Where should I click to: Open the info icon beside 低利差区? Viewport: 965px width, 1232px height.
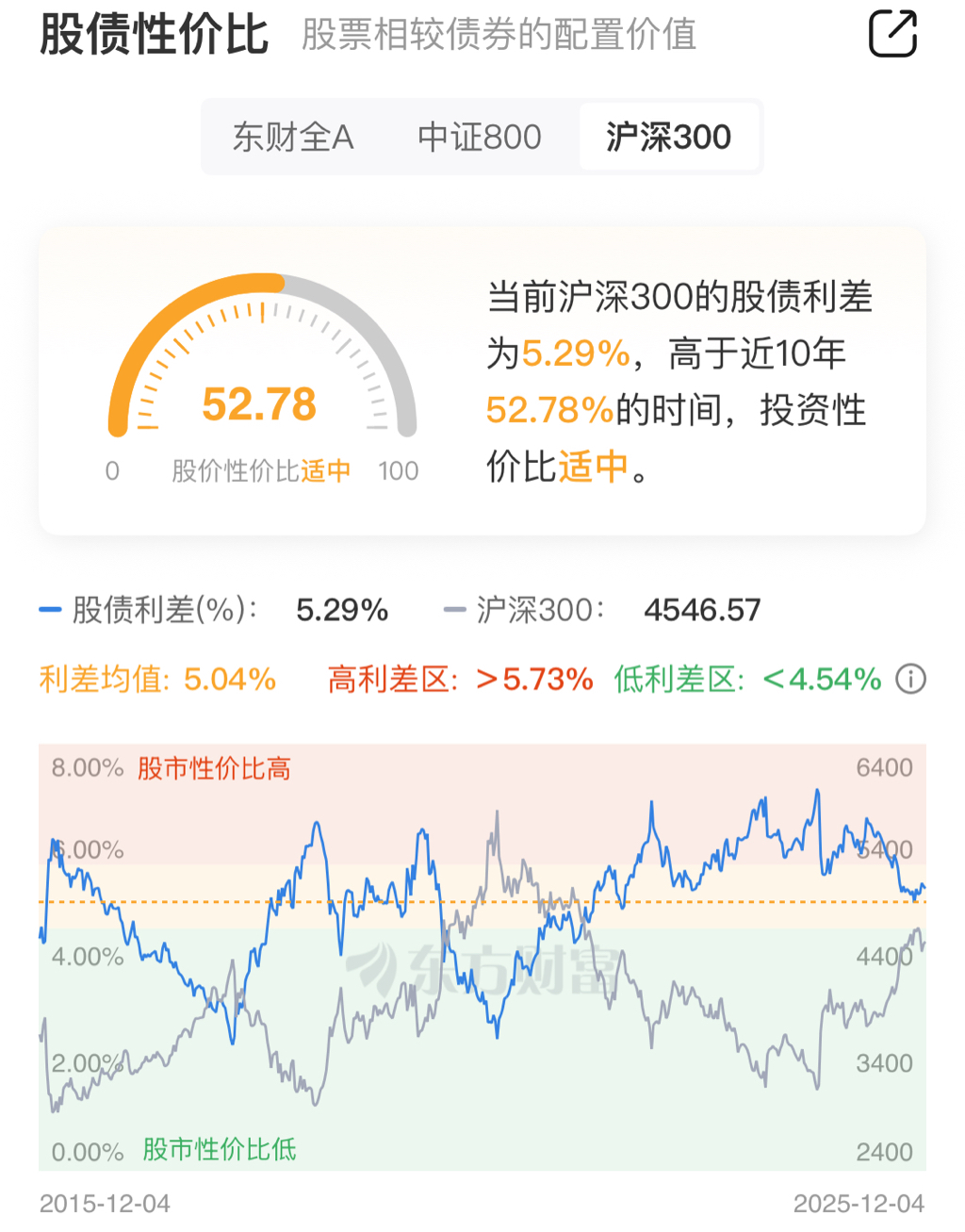click(910, 679)
